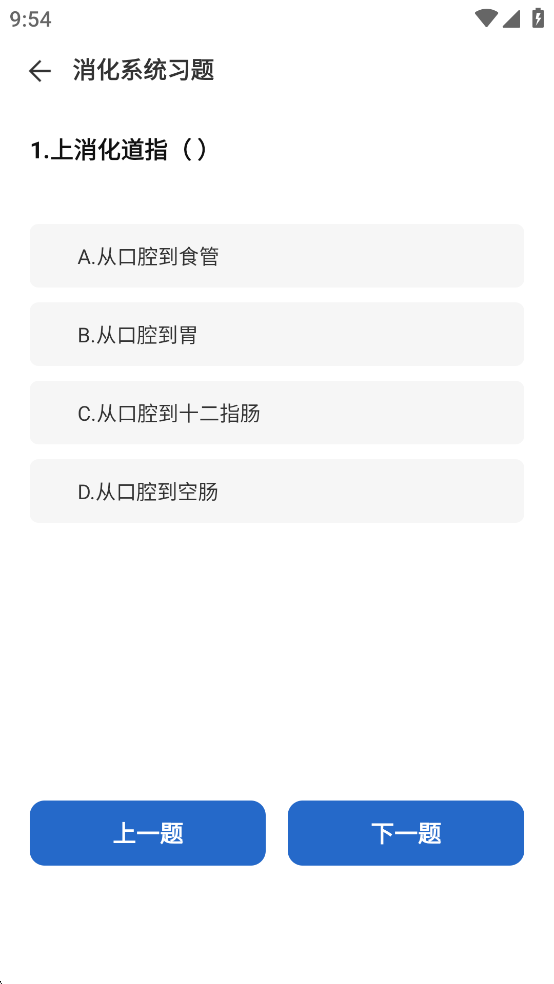Go to next question with 下一题

406,833
